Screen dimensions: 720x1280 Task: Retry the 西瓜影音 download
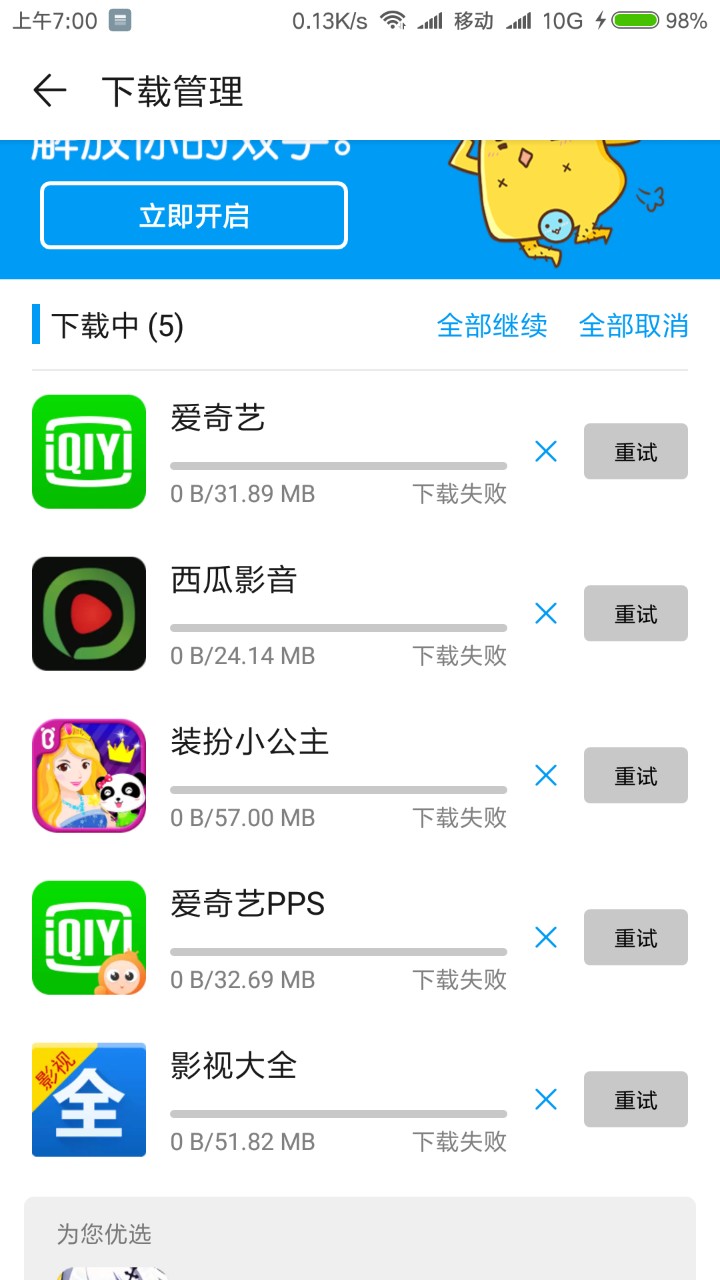pos(636,614)
